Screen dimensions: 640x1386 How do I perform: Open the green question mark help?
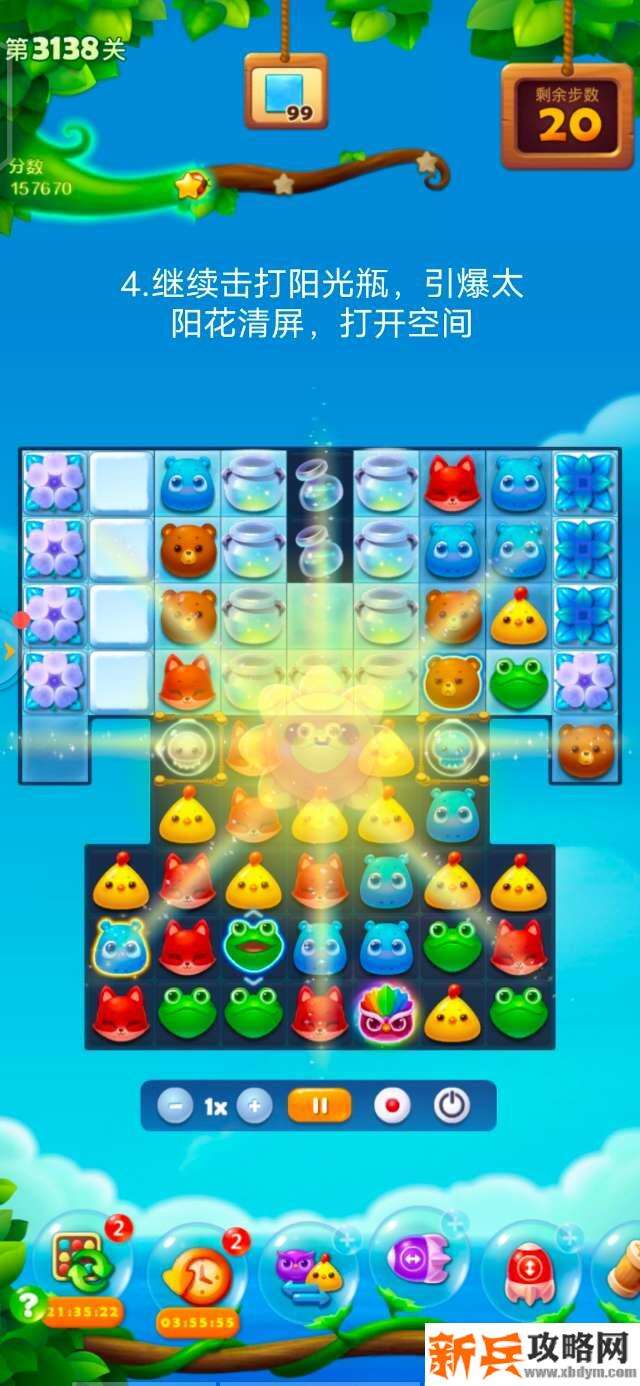tap(27, 1302)
